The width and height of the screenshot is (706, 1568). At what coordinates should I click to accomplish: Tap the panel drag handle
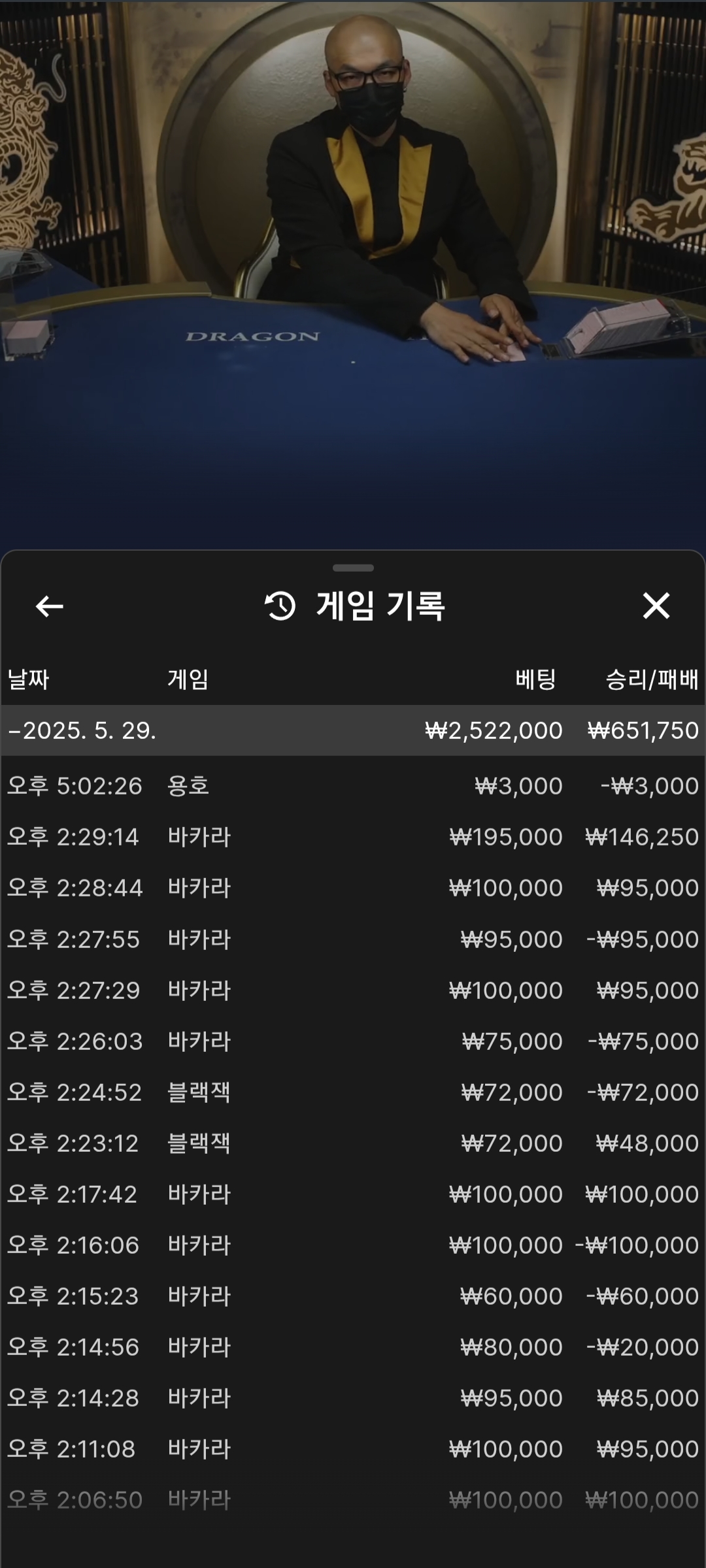pyautogui.click(x=353, y=568)
